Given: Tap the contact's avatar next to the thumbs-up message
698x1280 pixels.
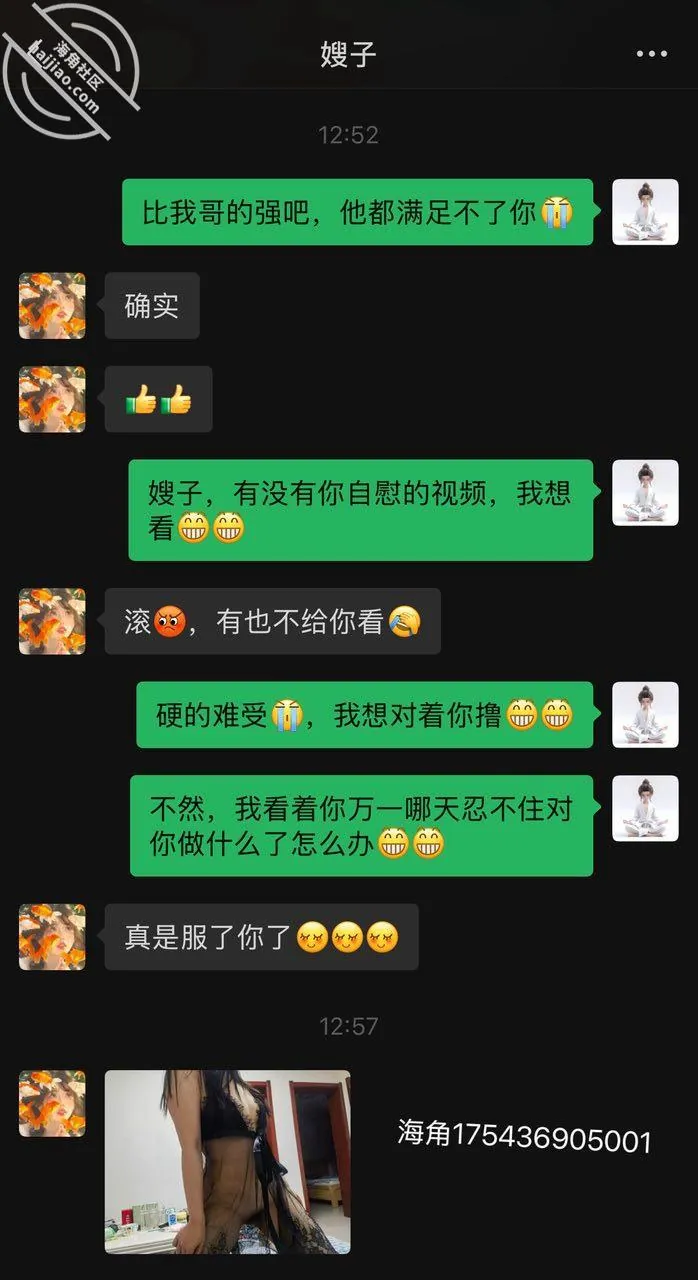Looking at the screenshot, I should (x=52, y=399).
